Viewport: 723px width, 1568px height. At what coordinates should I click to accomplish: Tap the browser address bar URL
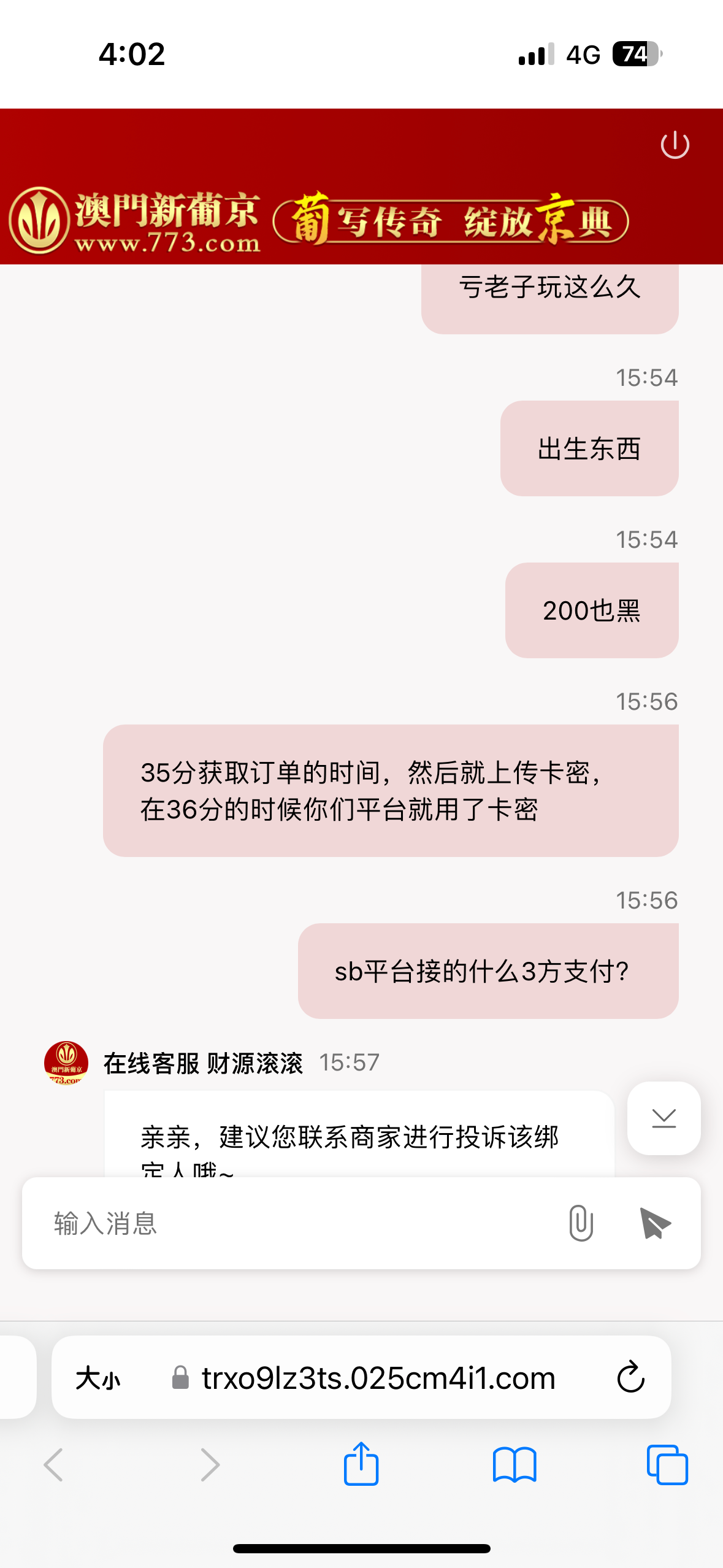[x=378, y=1378]
